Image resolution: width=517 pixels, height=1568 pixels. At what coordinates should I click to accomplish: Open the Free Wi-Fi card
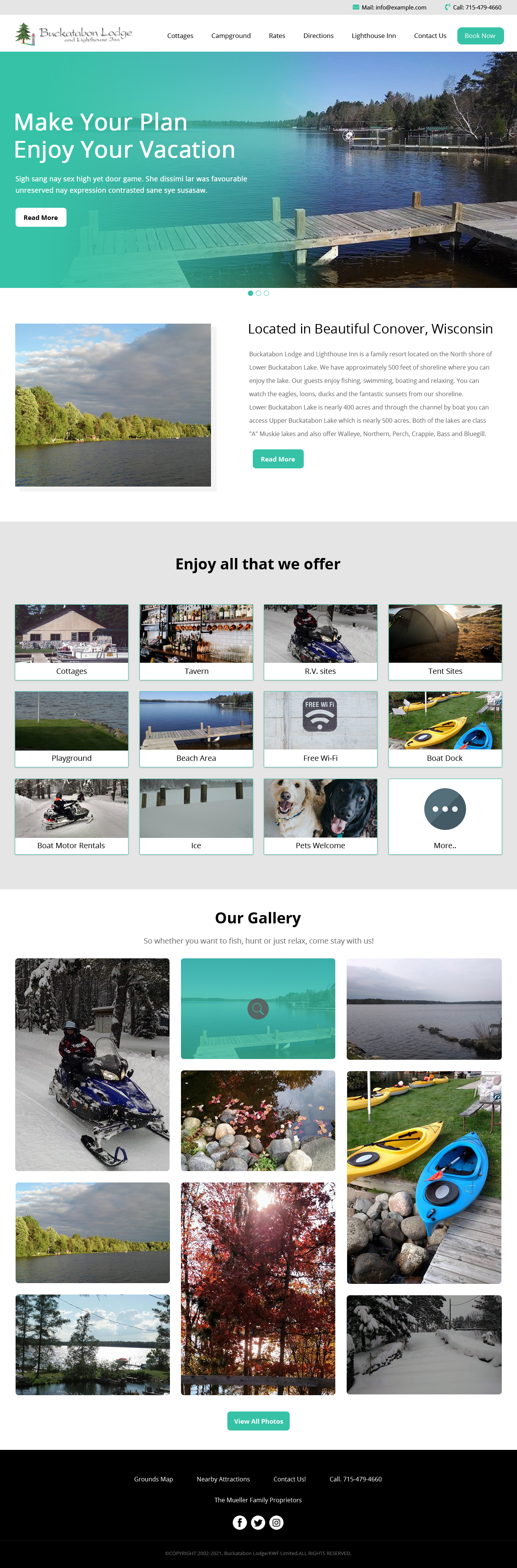(x=320, y=729)
